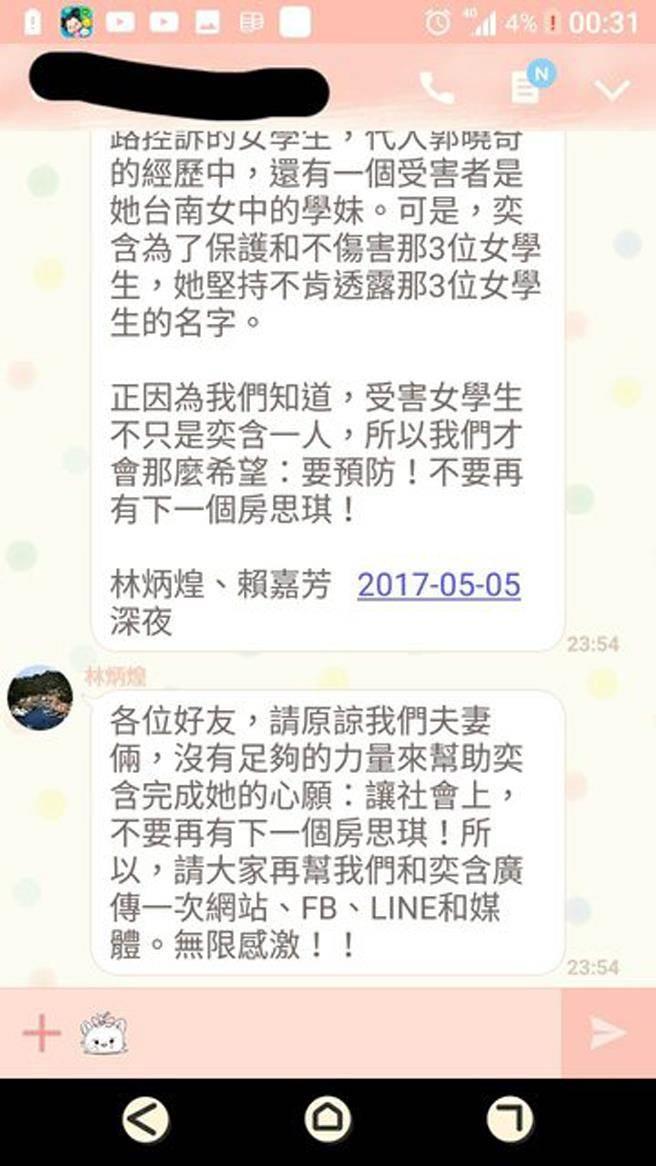The image size is (656, 1166).
Task: Open the 2017-05-05 date link
Action: [x=439, y=584]
